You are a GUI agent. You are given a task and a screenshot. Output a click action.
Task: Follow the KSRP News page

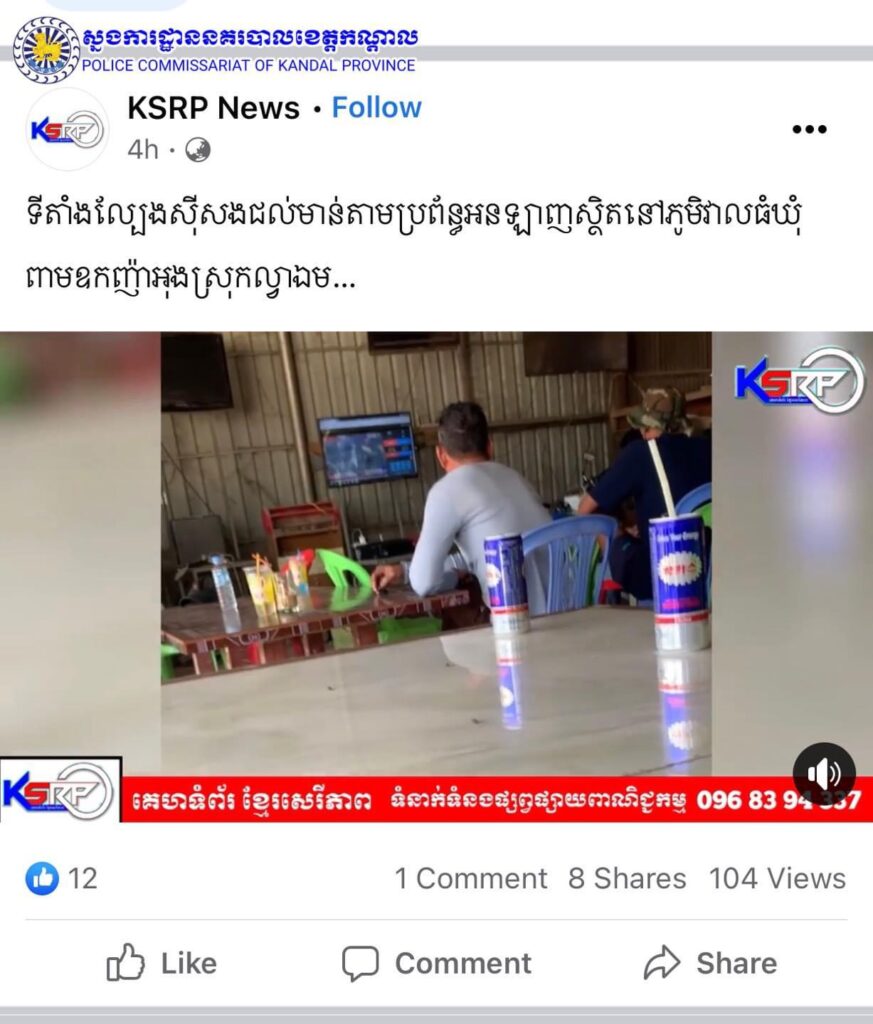pos(376,108)
